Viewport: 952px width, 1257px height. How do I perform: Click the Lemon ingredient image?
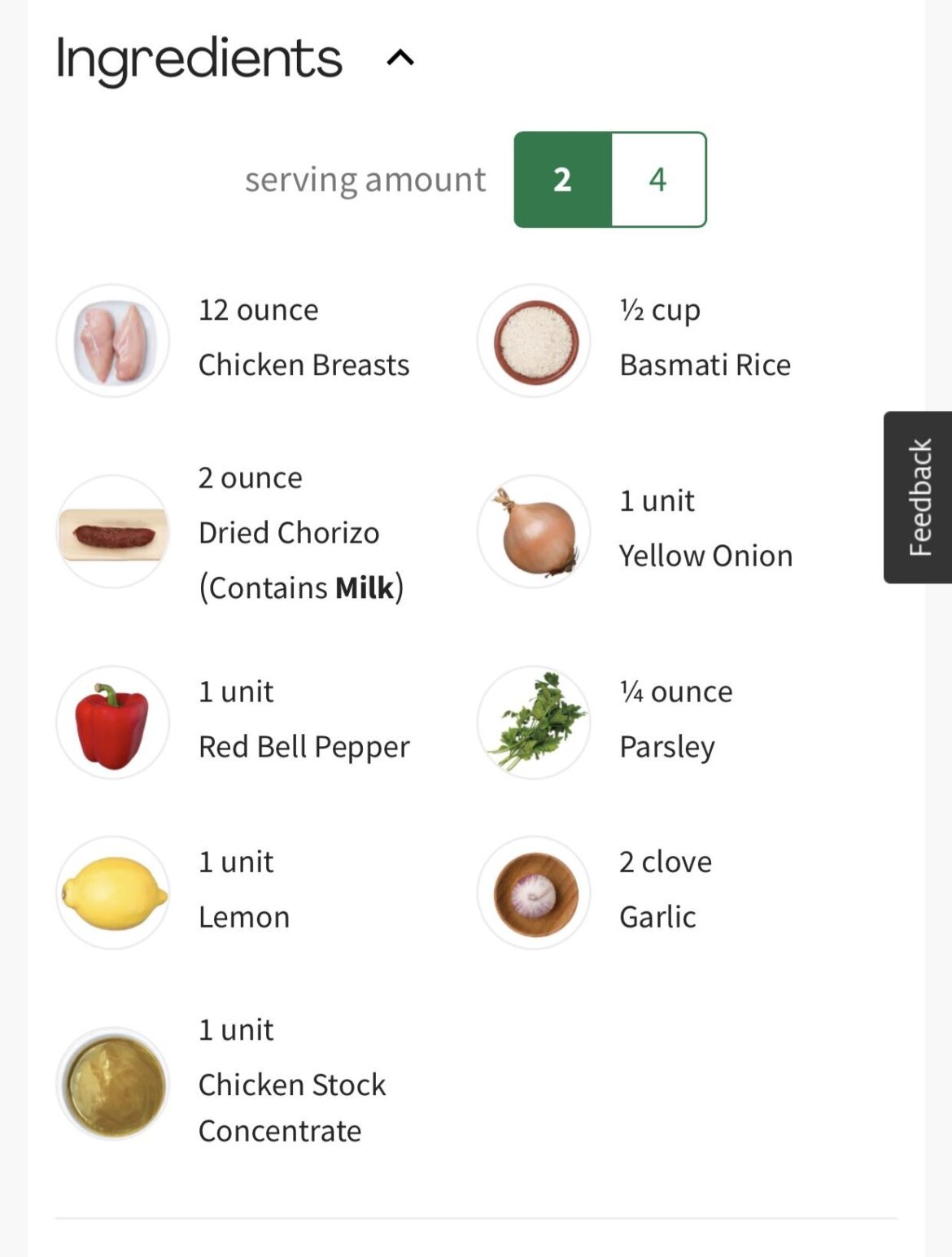112,893
